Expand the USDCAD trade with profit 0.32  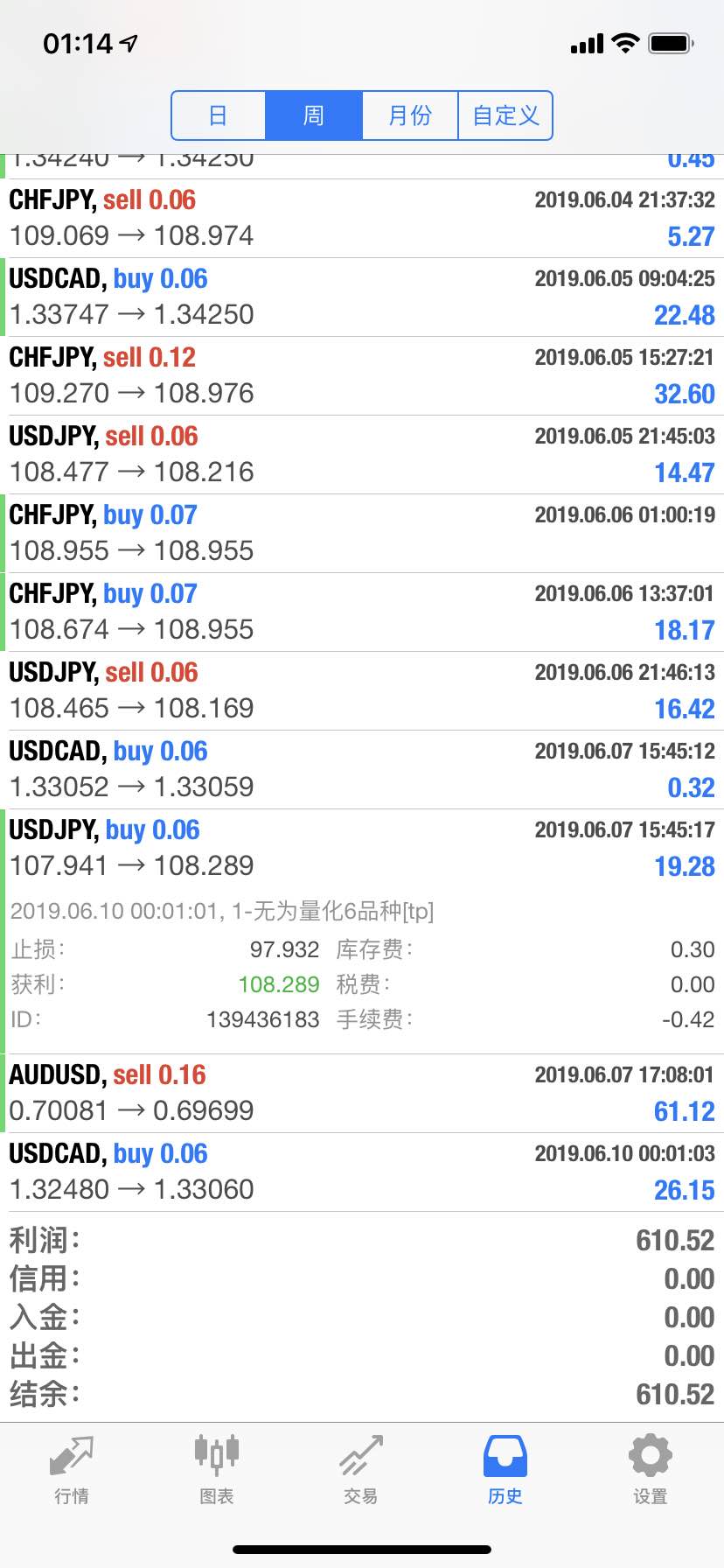pos(362,770)
